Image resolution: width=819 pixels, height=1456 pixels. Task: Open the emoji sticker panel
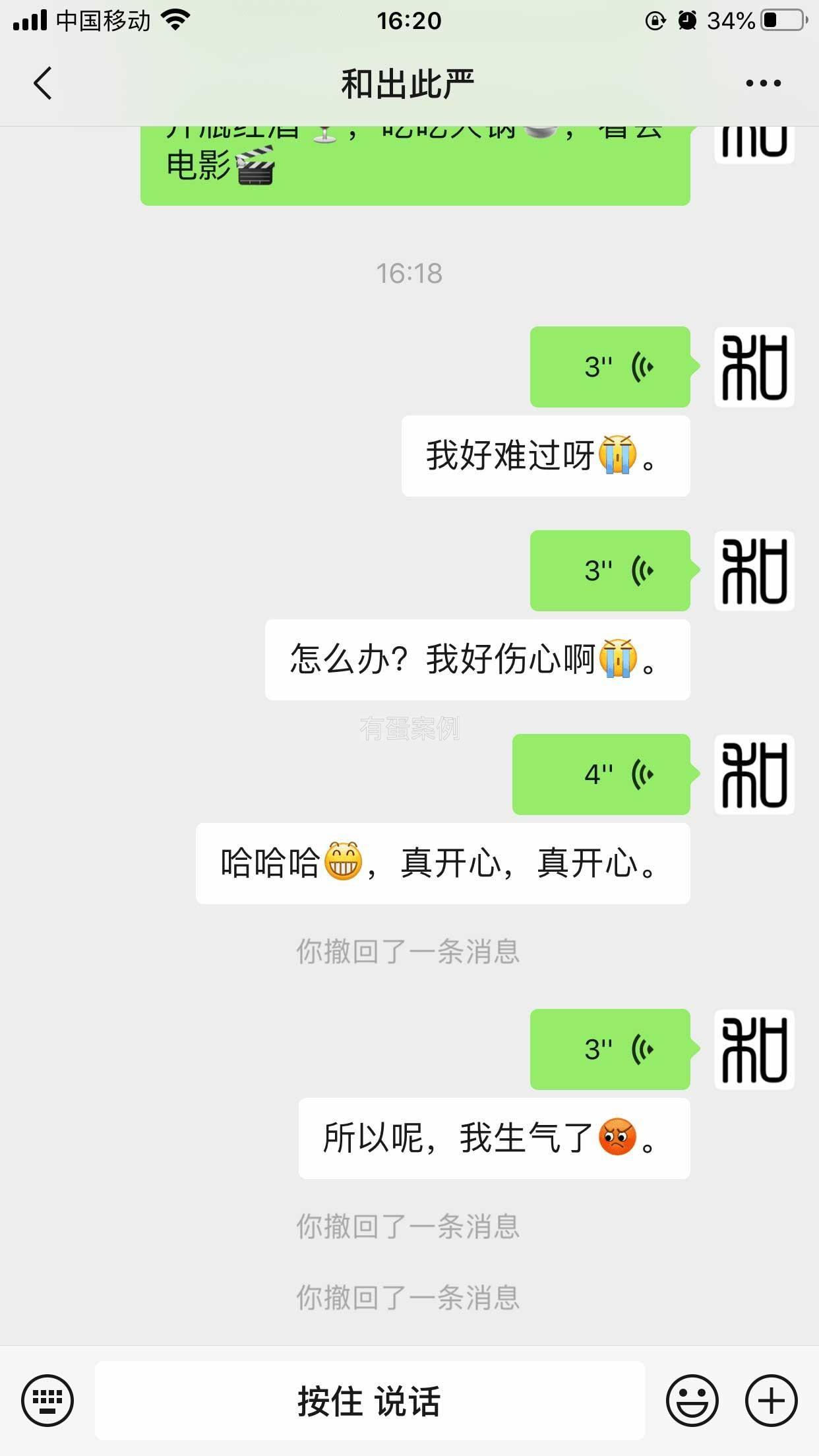[692, 1400]
